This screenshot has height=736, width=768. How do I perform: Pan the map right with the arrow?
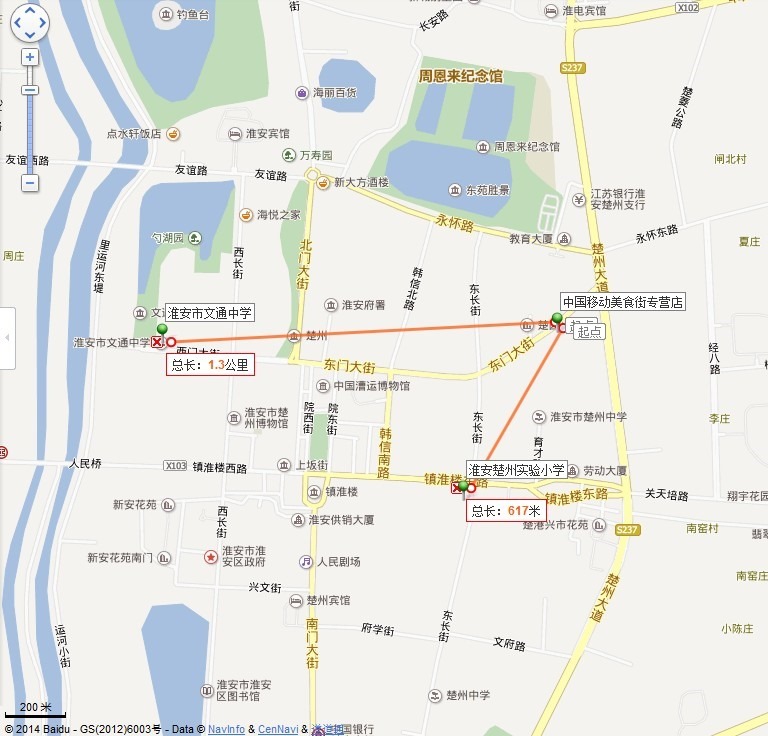pyautogui.click(x=42, y=23)
